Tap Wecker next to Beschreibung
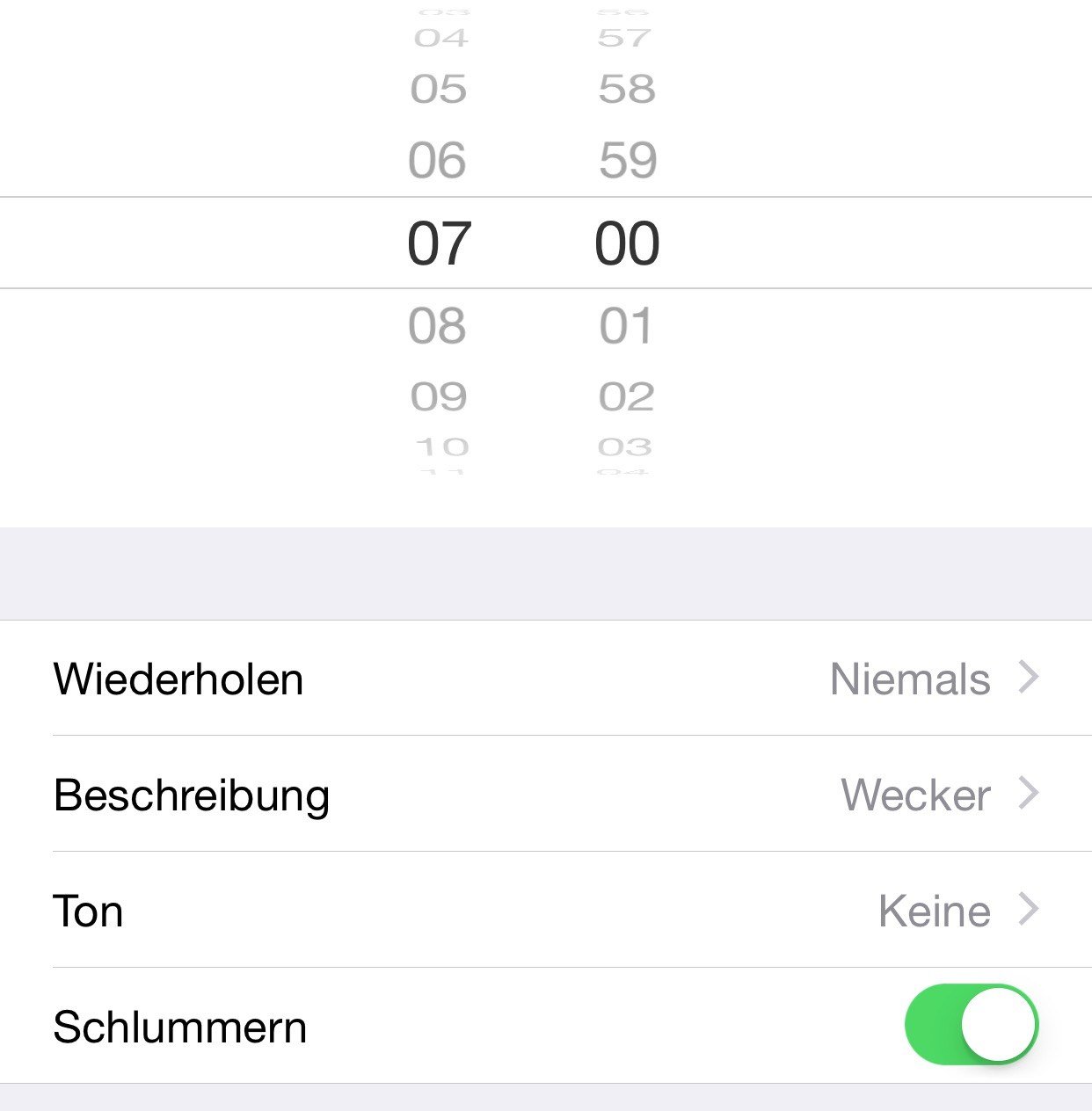Image resolution: width=1092 pixels, height=1111 pixels. coord(916,794)
